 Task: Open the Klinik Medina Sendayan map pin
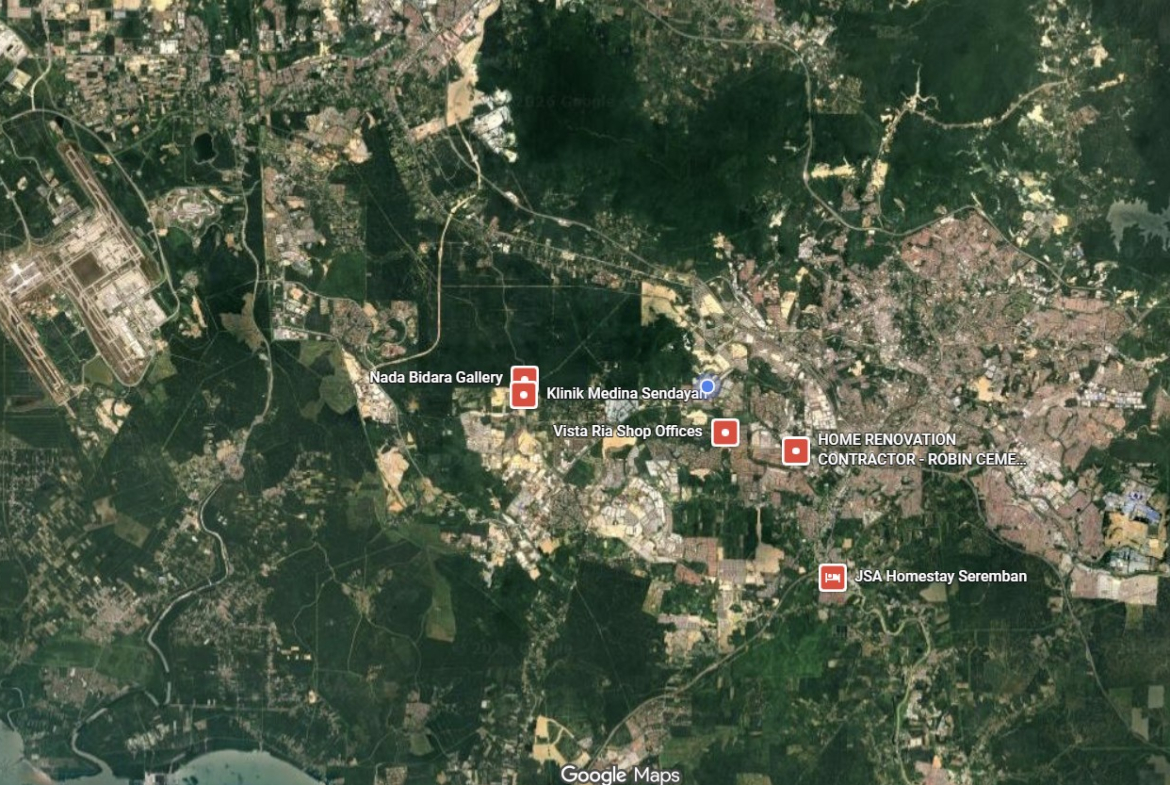pos(524,395)
